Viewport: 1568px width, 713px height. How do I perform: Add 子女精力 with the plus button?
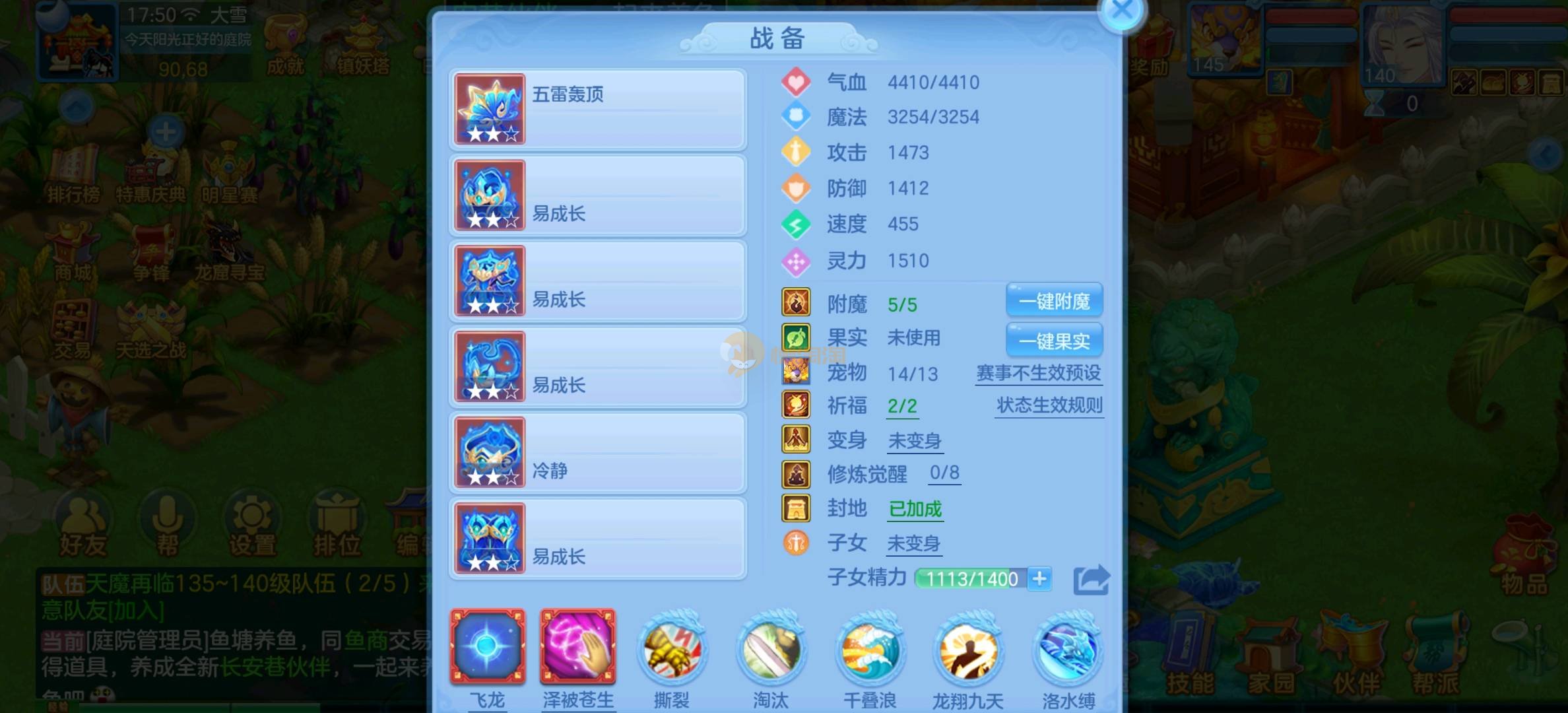1039,579
